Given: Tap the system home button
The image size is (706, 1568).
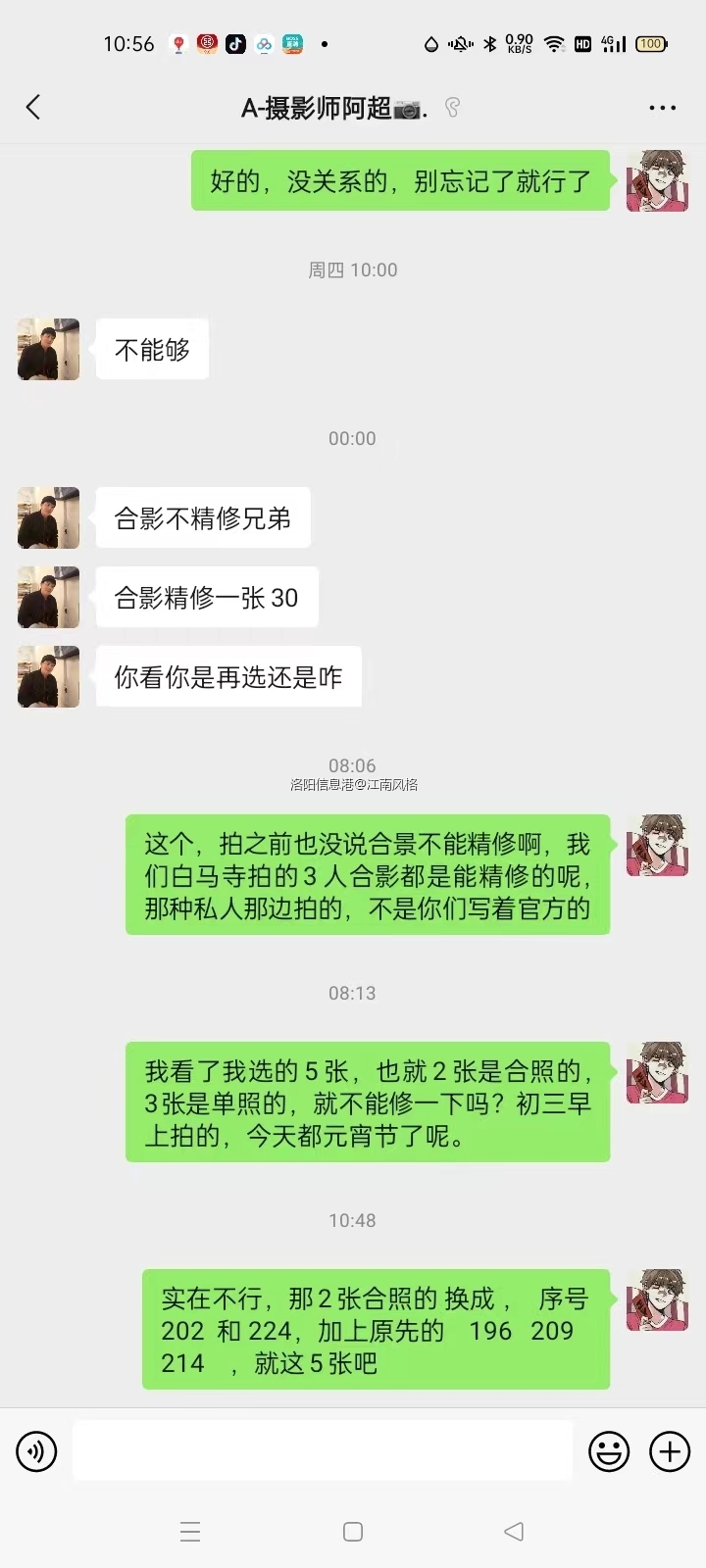Looking at the screenshot, I should click(353, 1532).
